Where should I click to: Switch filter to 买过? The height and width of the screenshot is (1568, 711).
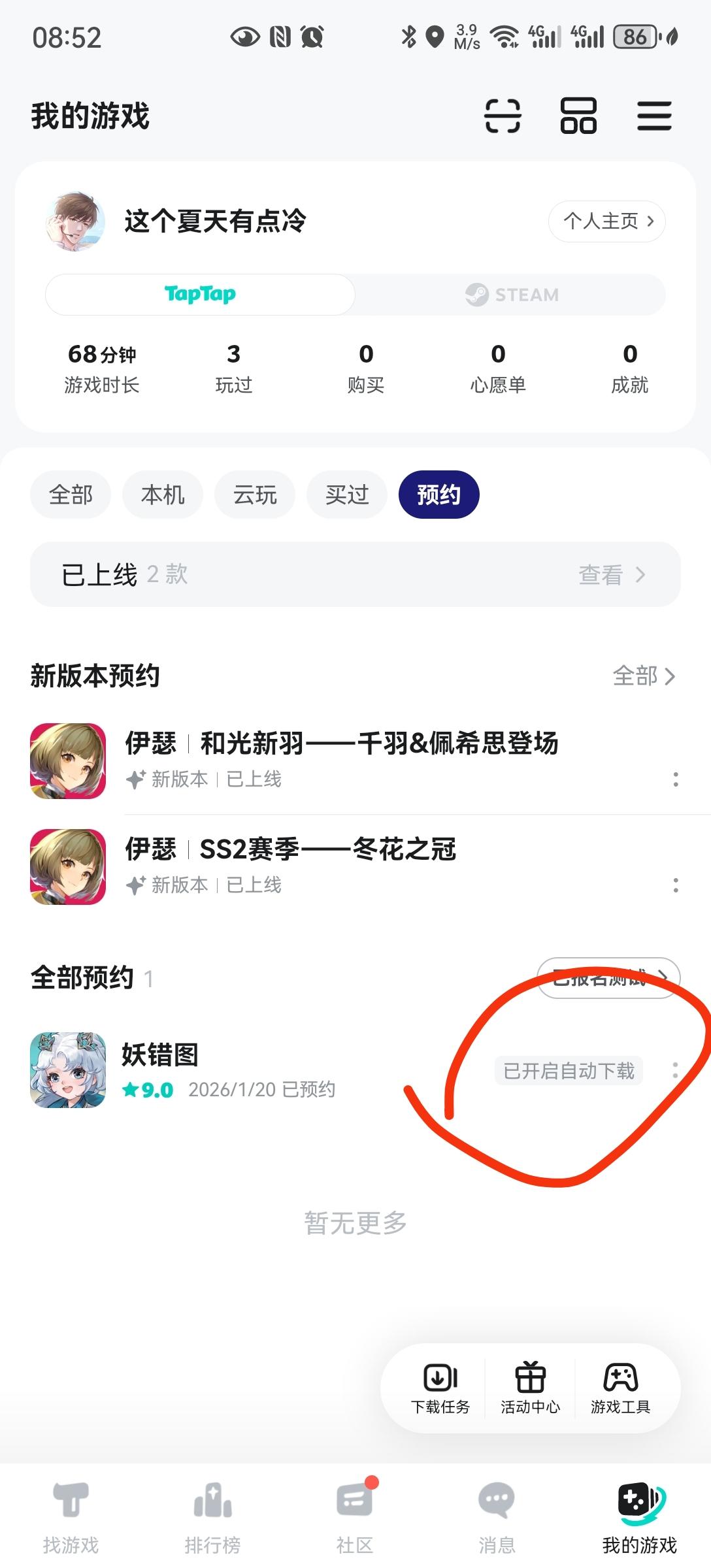pyautogui.click(x=346, y=495)
